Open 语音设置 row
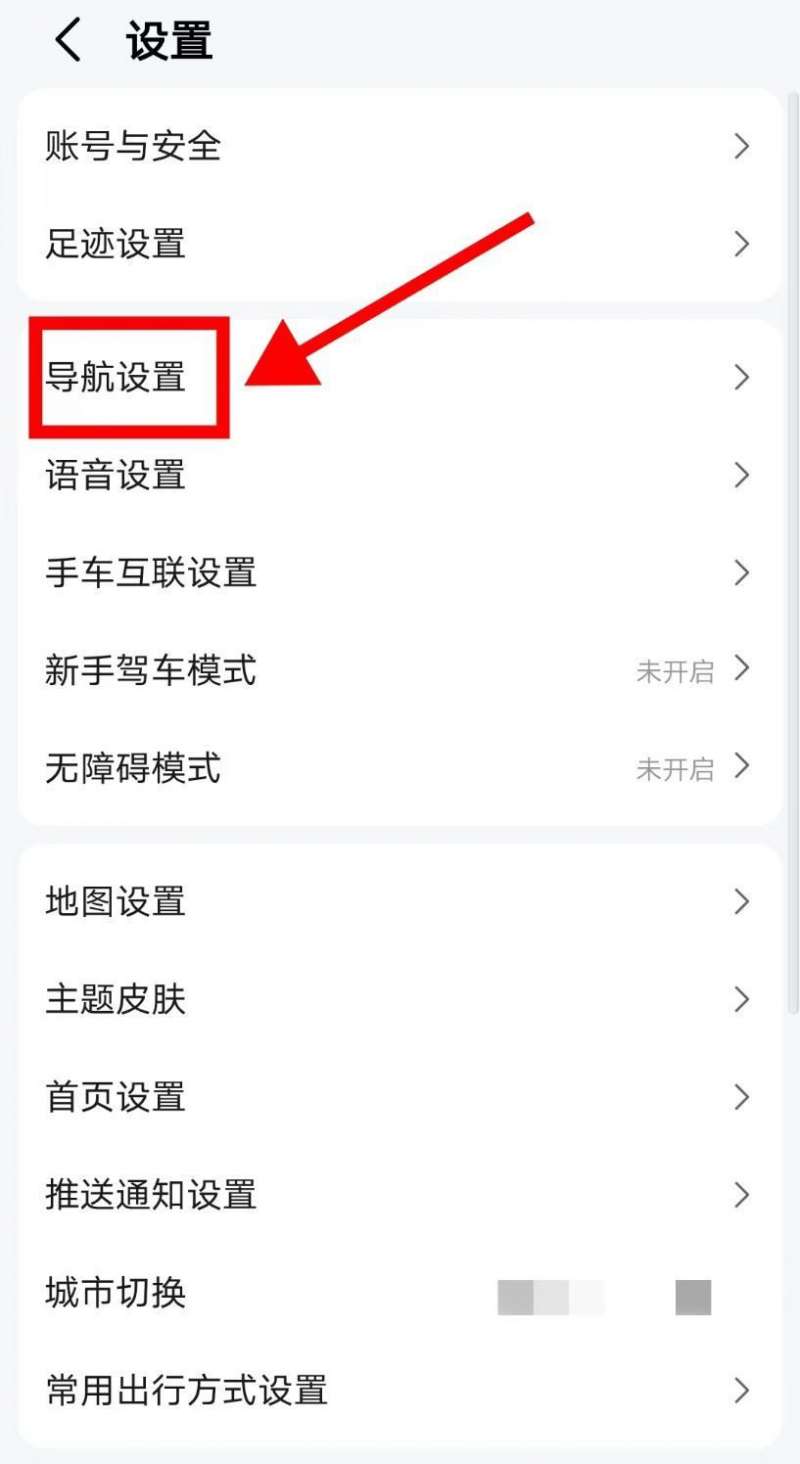 pyautogui.click(x=400, y=474)
